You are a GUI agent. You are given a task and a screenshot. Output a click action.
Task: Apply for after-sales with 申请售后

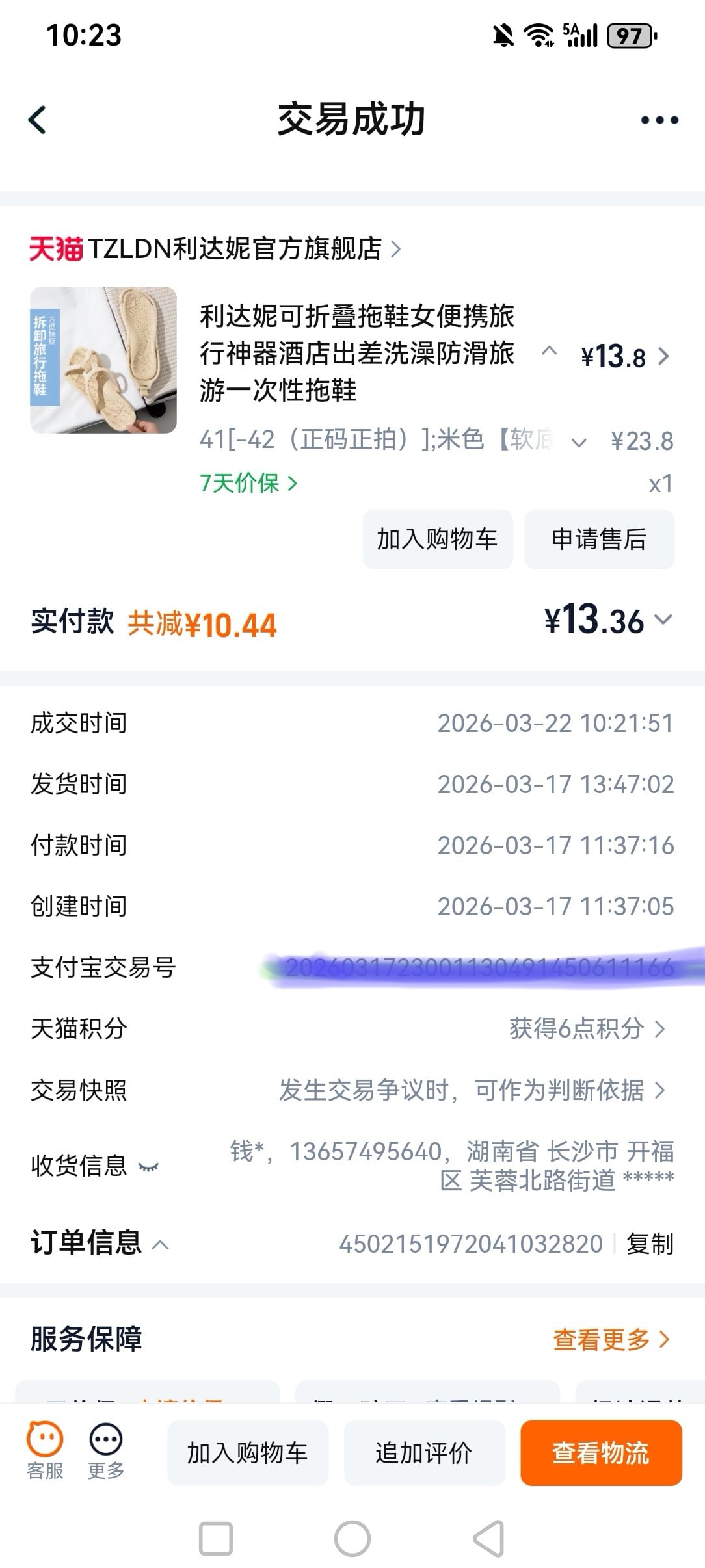(x=599, y=539)
